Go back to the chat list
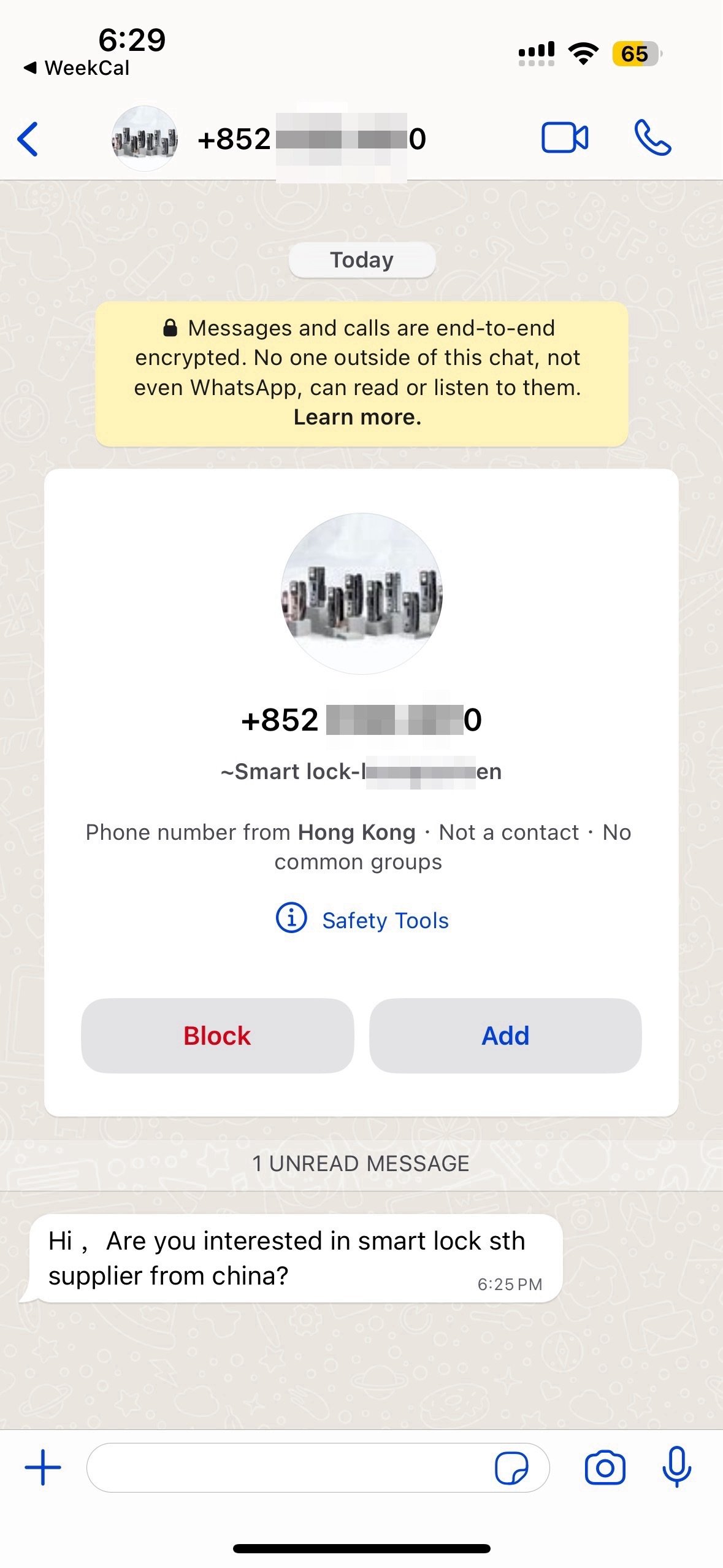The width and height of the screenshot is (723, 1568). click(x=28, y=139)
